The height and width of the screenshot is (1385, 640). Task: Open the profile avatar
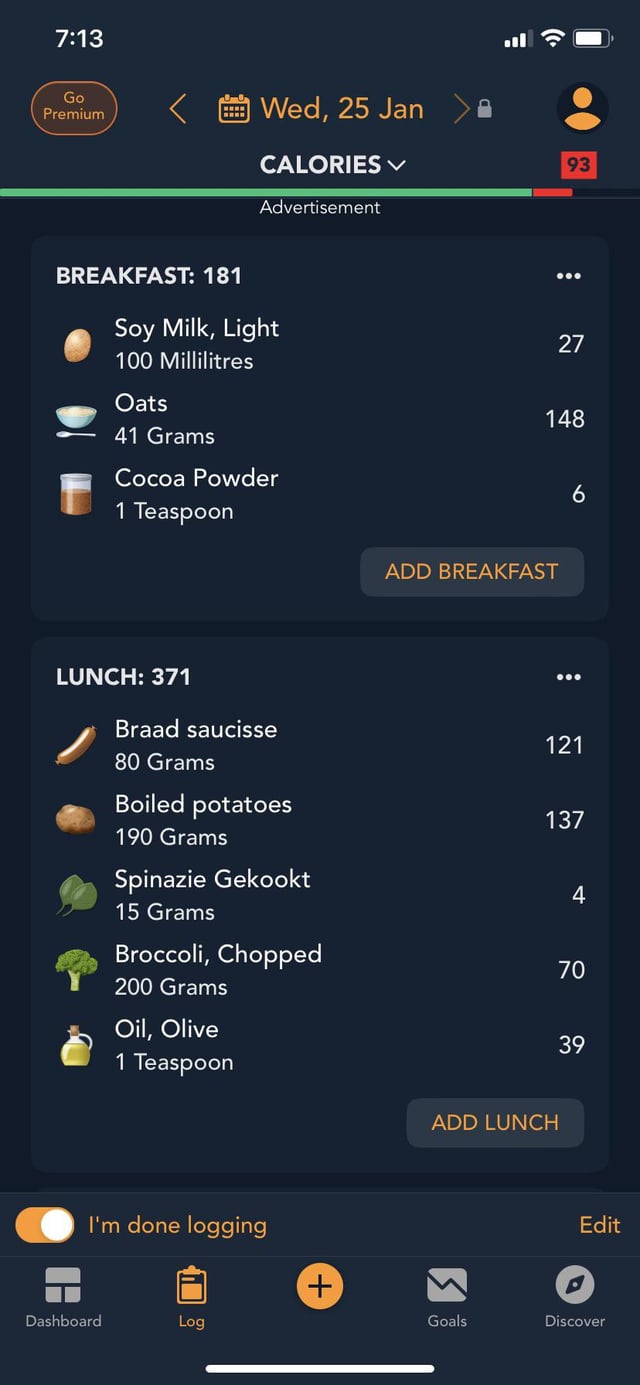(581, 108)
